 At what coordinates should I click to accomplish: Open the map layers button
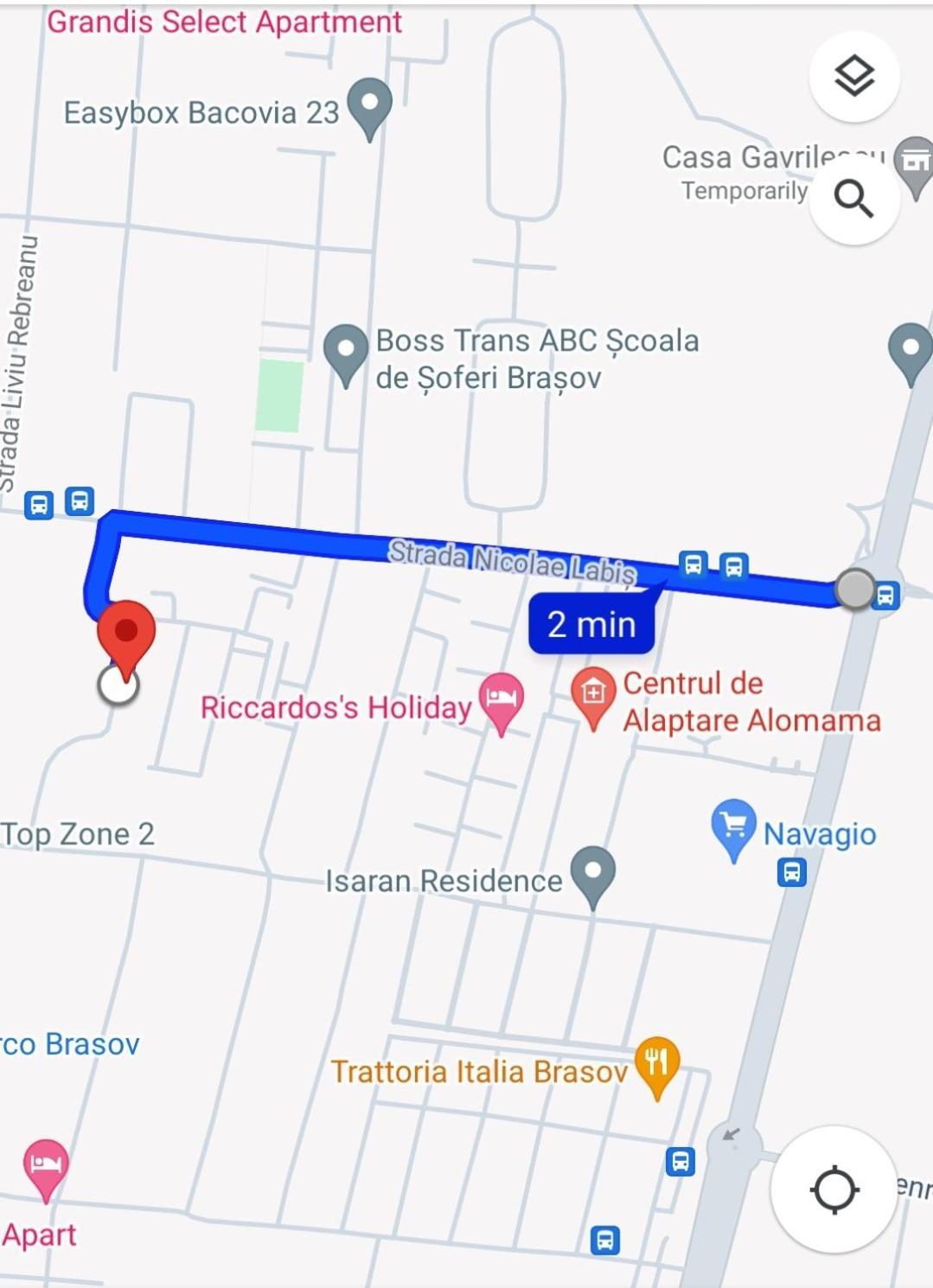(854, 76)
